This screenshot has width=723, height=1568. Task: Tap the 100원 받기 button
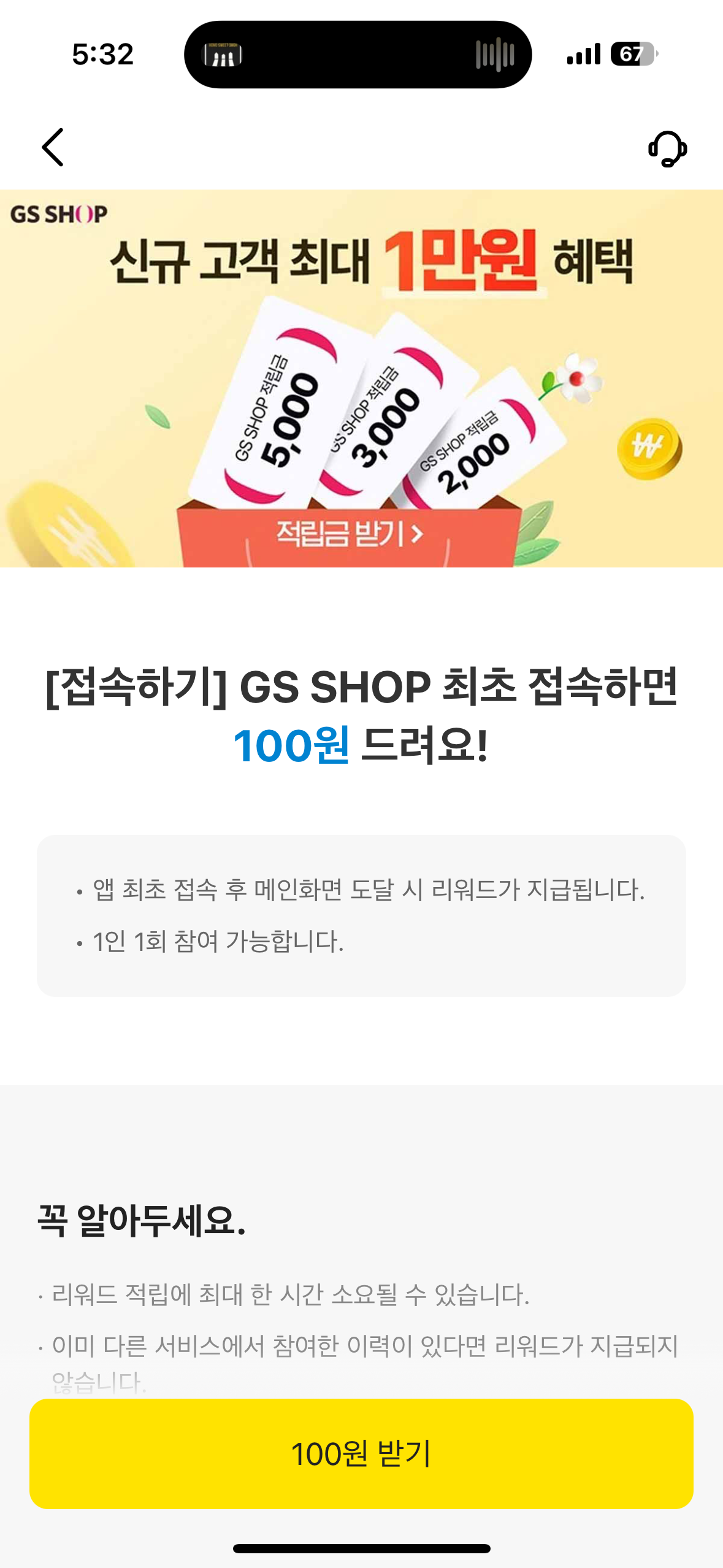tap(361, 1453)
